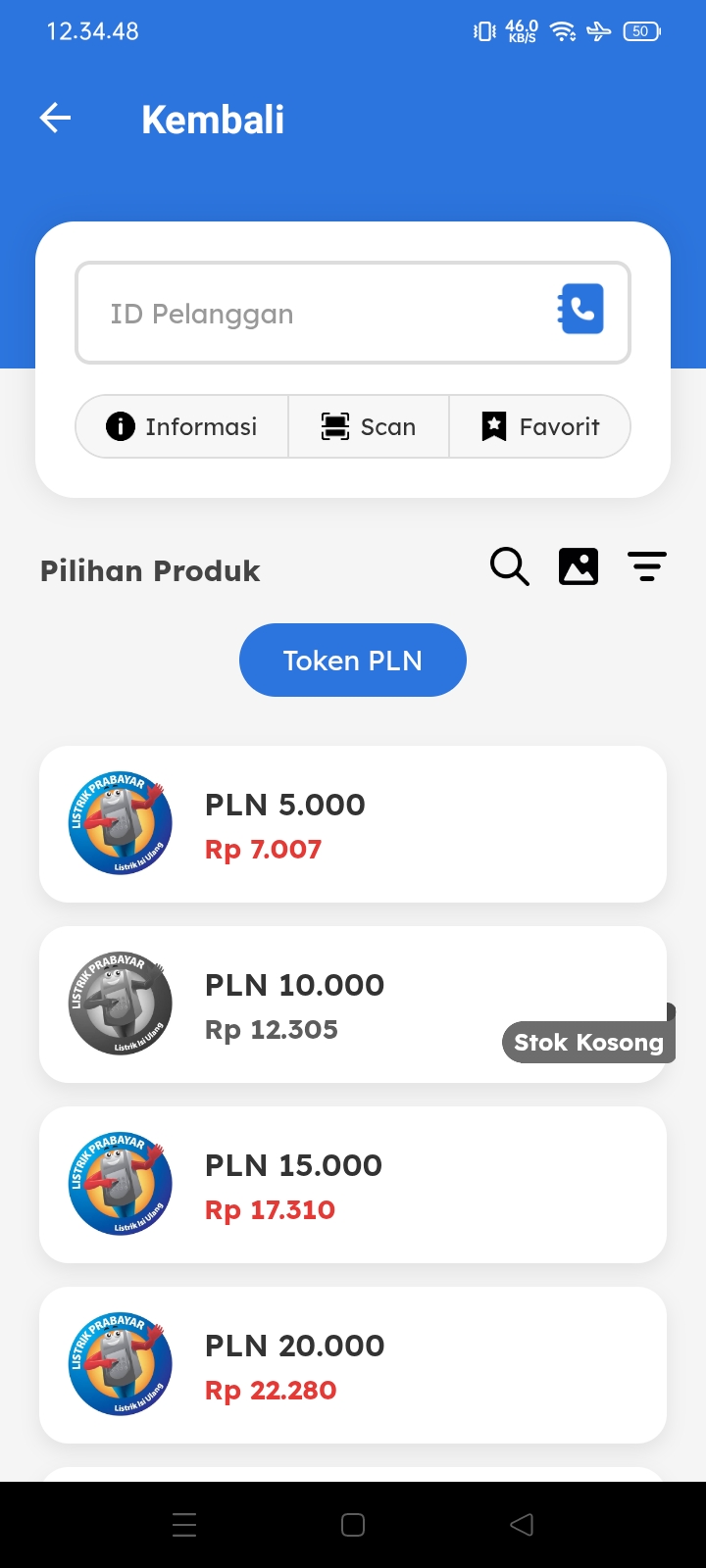Tap Scan to scan a code
Viewport: 706px width, 1568px height.
[x=369, y=426]
